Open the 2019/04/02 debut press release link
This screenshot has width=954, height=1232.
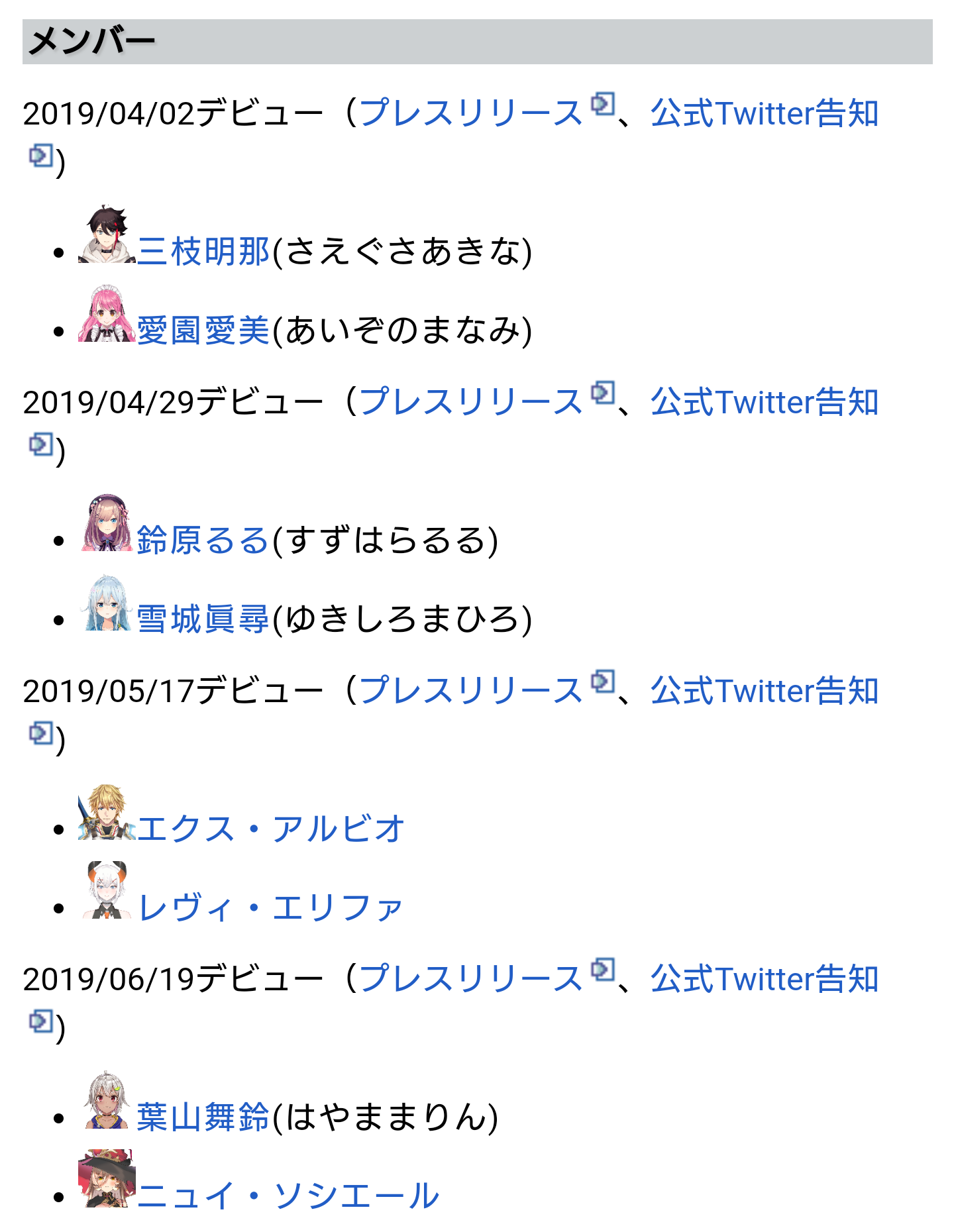[470, 113]
